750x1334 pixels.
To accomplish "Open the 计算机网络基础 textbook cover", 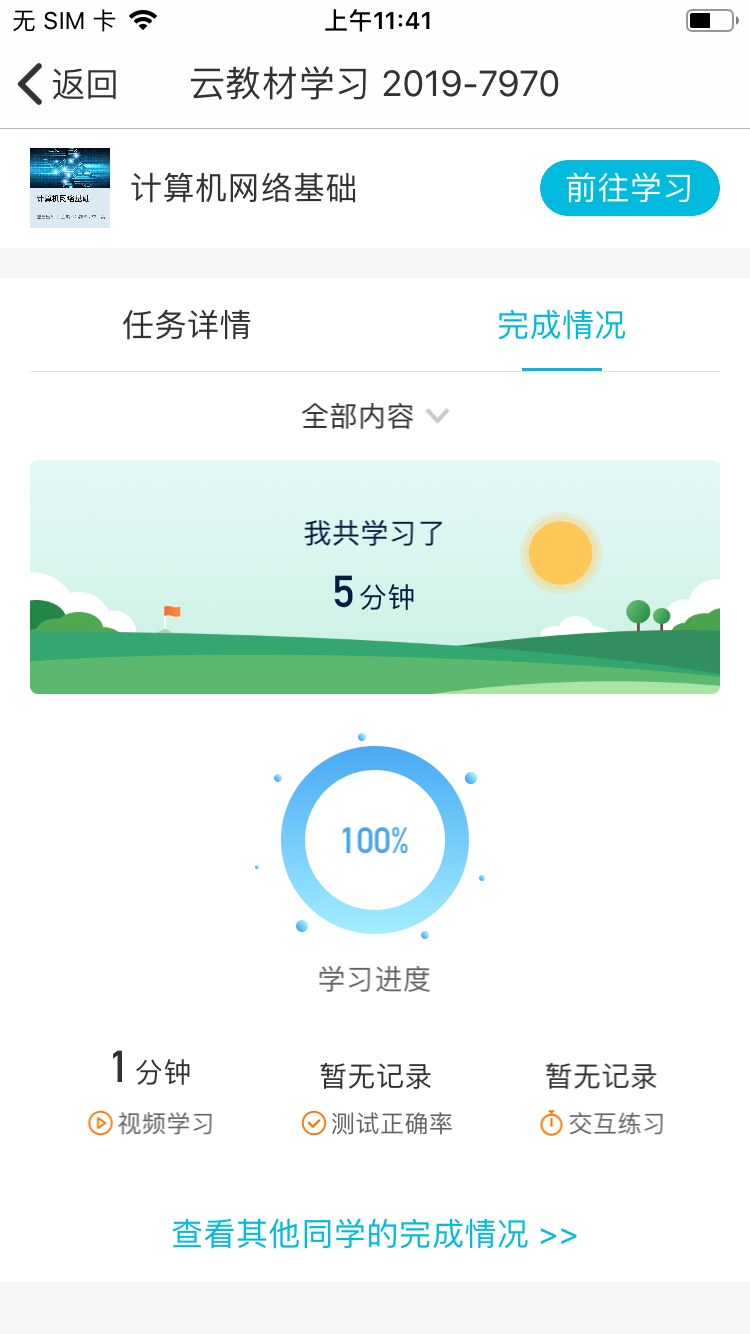I will [x=70, y=188].
